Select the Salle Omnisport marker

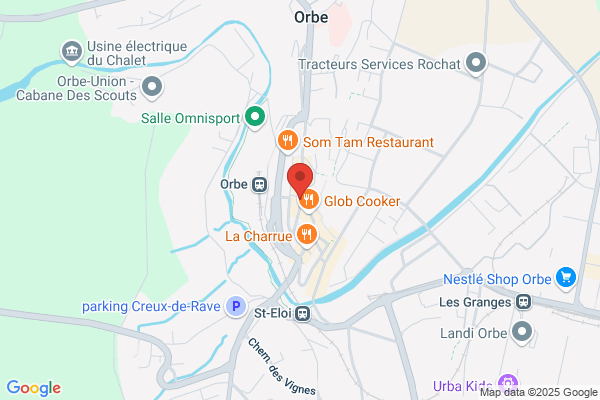(x=255, y=117)
